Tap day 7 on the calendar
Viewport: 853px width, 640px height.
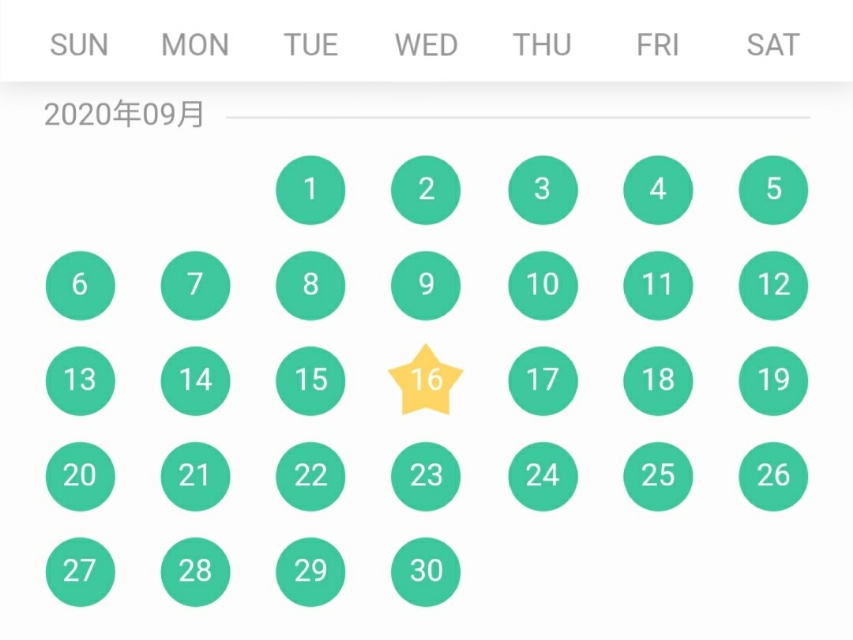(195, 285)
